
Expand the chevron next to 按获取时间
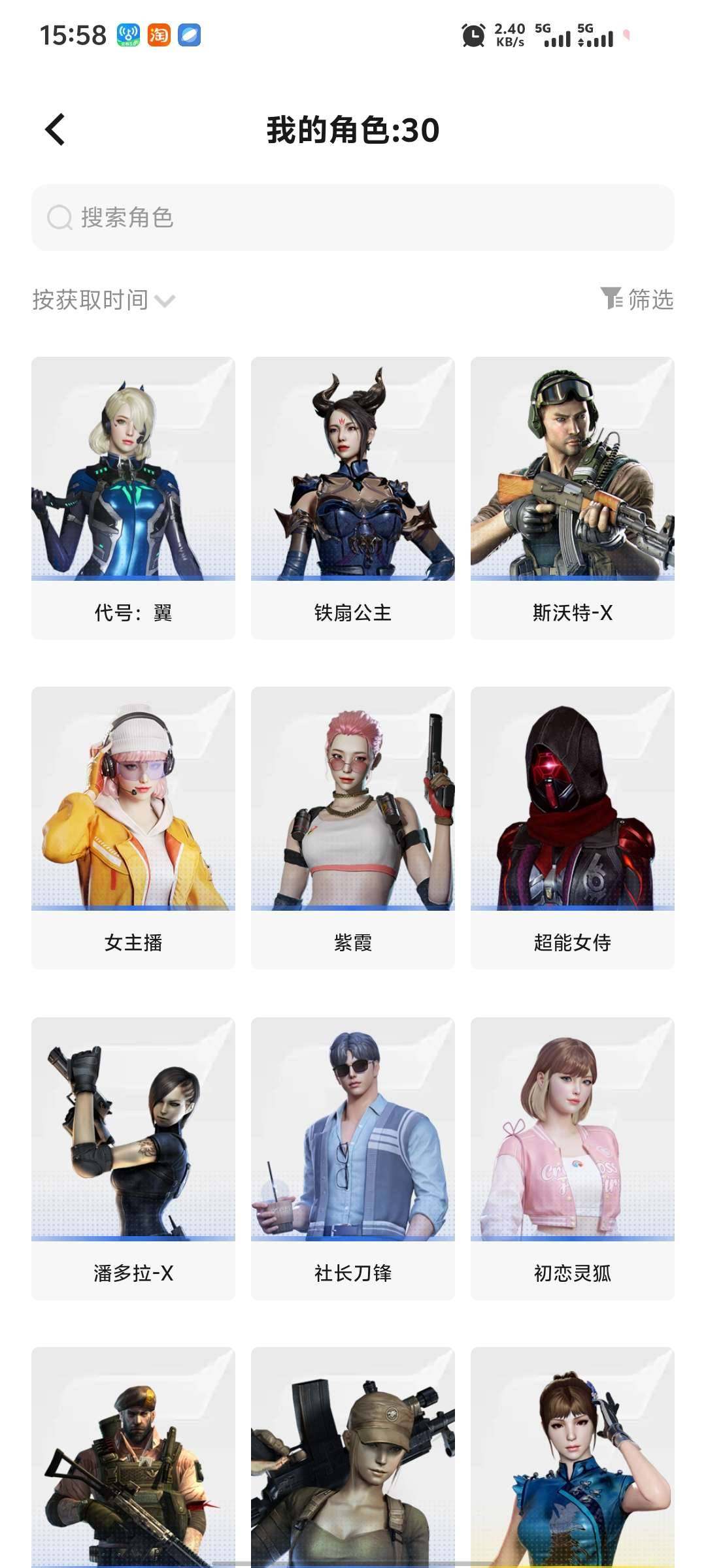pyautogui.click(x=167, y=302)
